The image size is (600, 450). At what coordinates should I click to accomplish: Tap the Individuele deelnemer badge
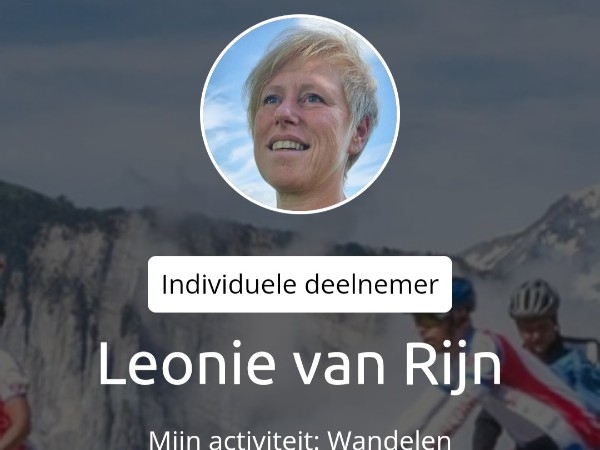(300, 285)
